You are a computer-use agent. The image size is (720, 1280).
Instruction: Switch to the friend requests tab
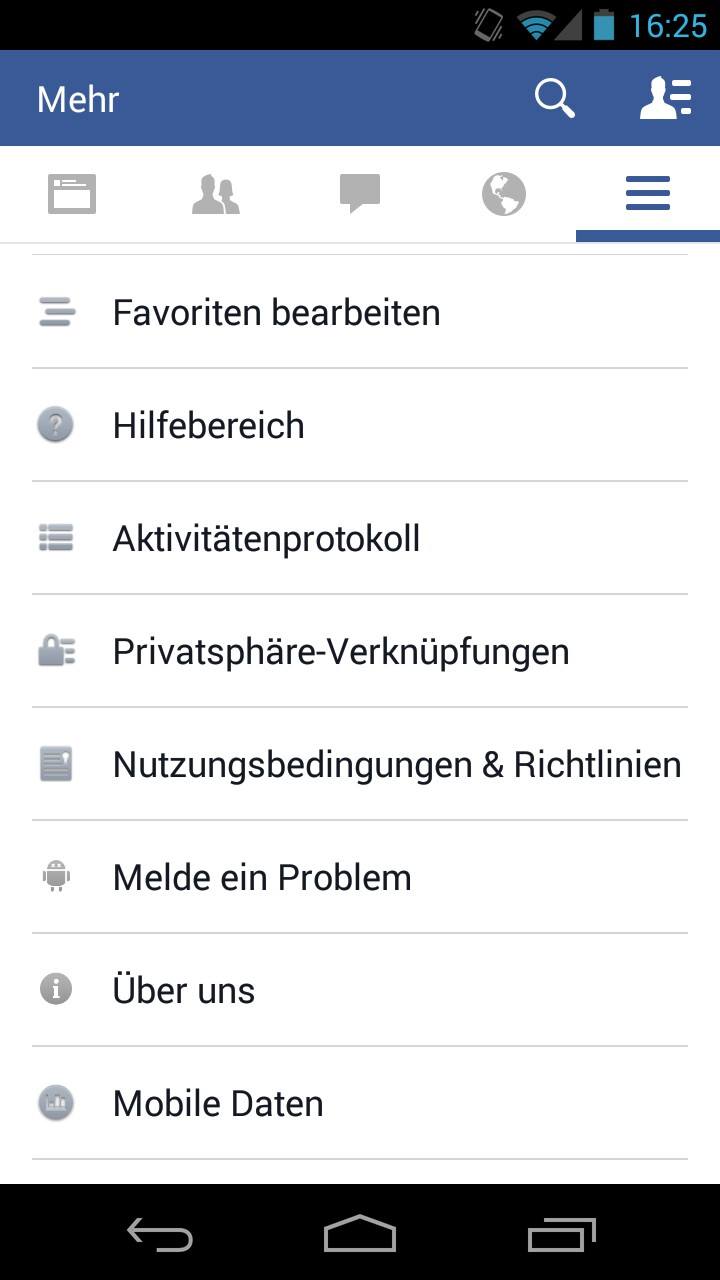pos(216,194)
